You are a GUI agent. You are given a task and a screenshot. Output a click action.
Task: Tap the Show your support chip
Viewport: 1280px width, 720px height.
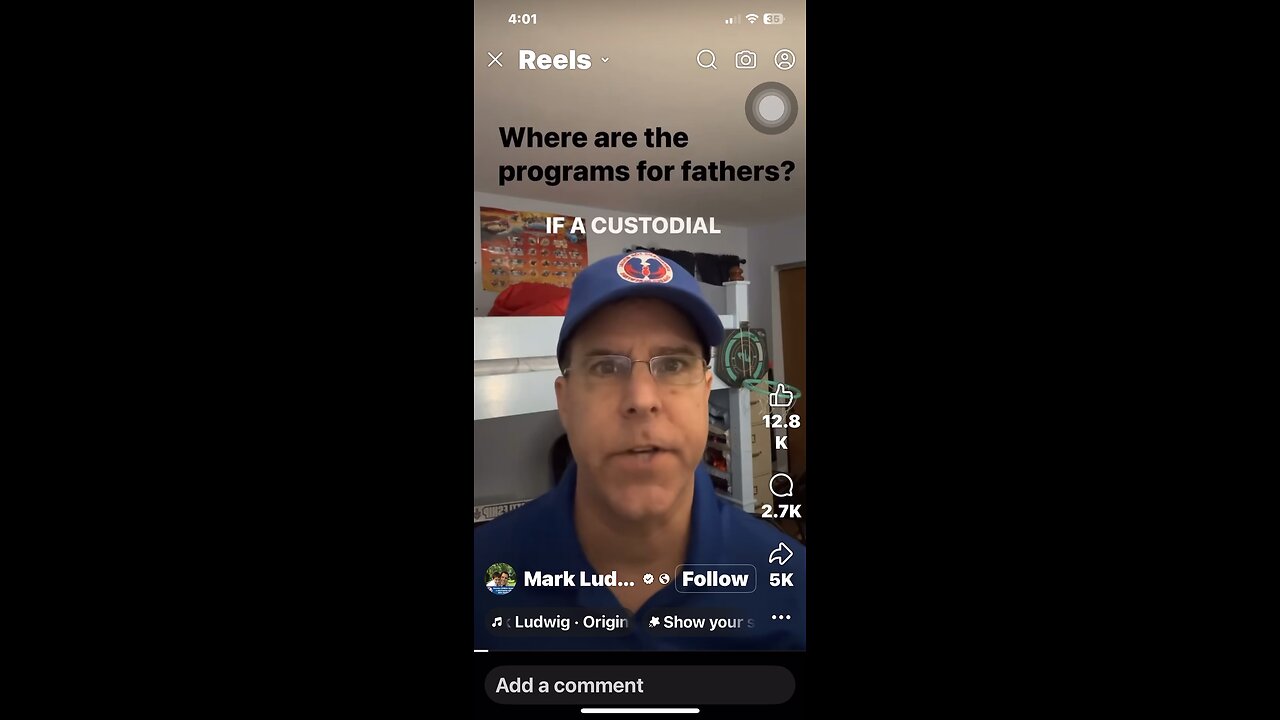(x=701, y=622)
